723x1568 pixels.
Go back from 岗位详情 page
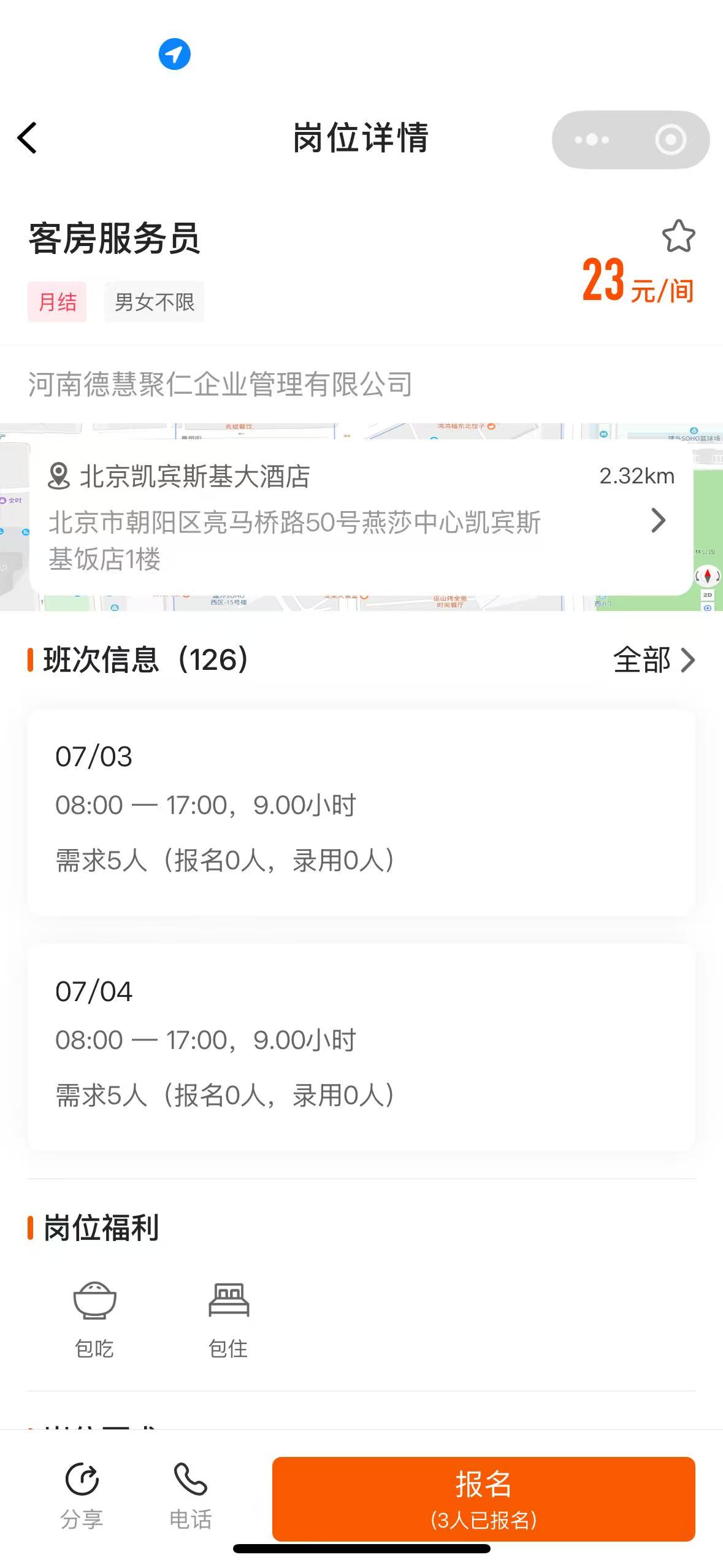[x=28, y=137]
